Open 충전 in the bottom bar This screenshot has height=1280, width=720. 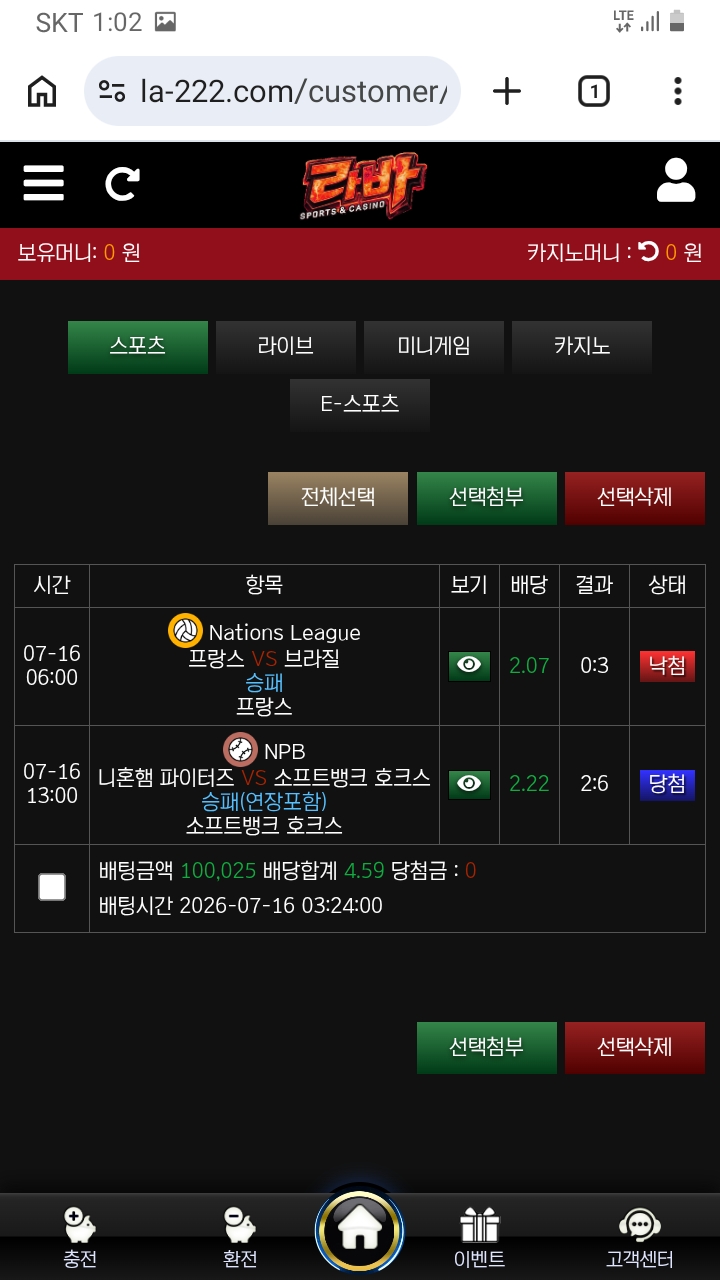pos(80,1237)
